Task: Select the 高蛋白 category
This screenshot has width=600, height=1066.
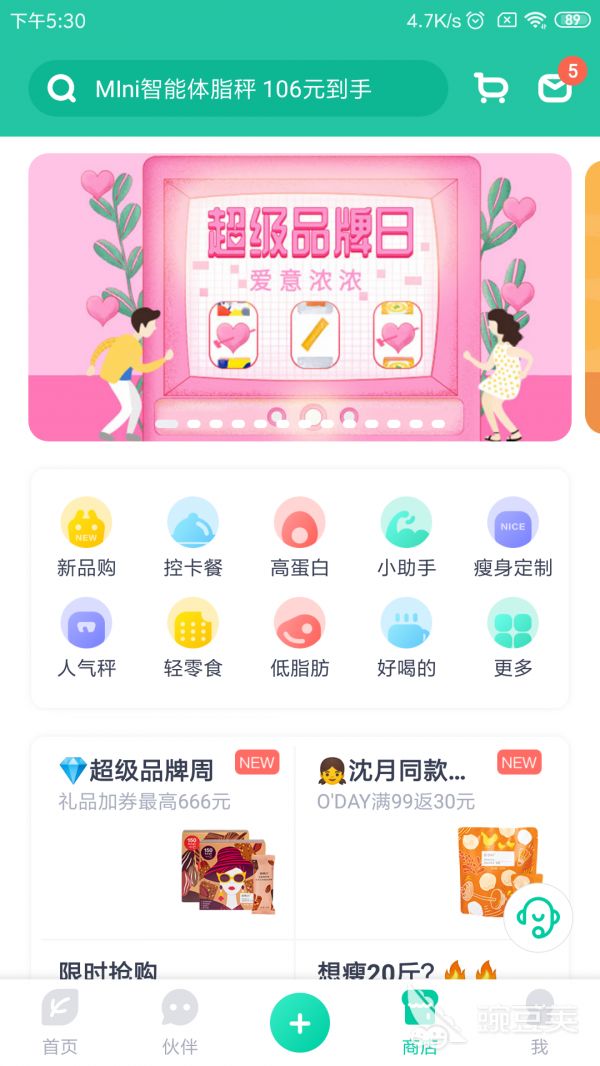Action: [300, 537]
